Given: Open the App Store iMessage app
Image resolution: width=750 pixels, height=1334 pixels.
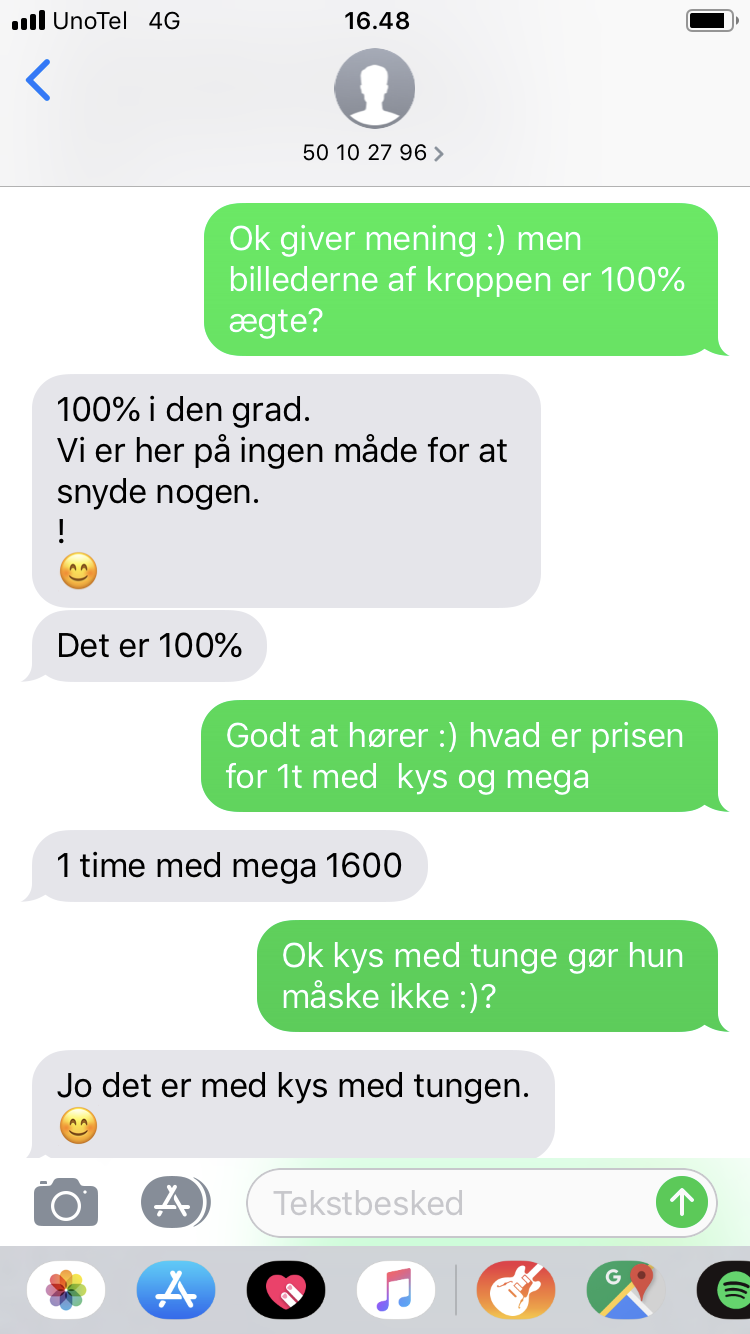Looking at the screenshot, I should click(177, 1290).
